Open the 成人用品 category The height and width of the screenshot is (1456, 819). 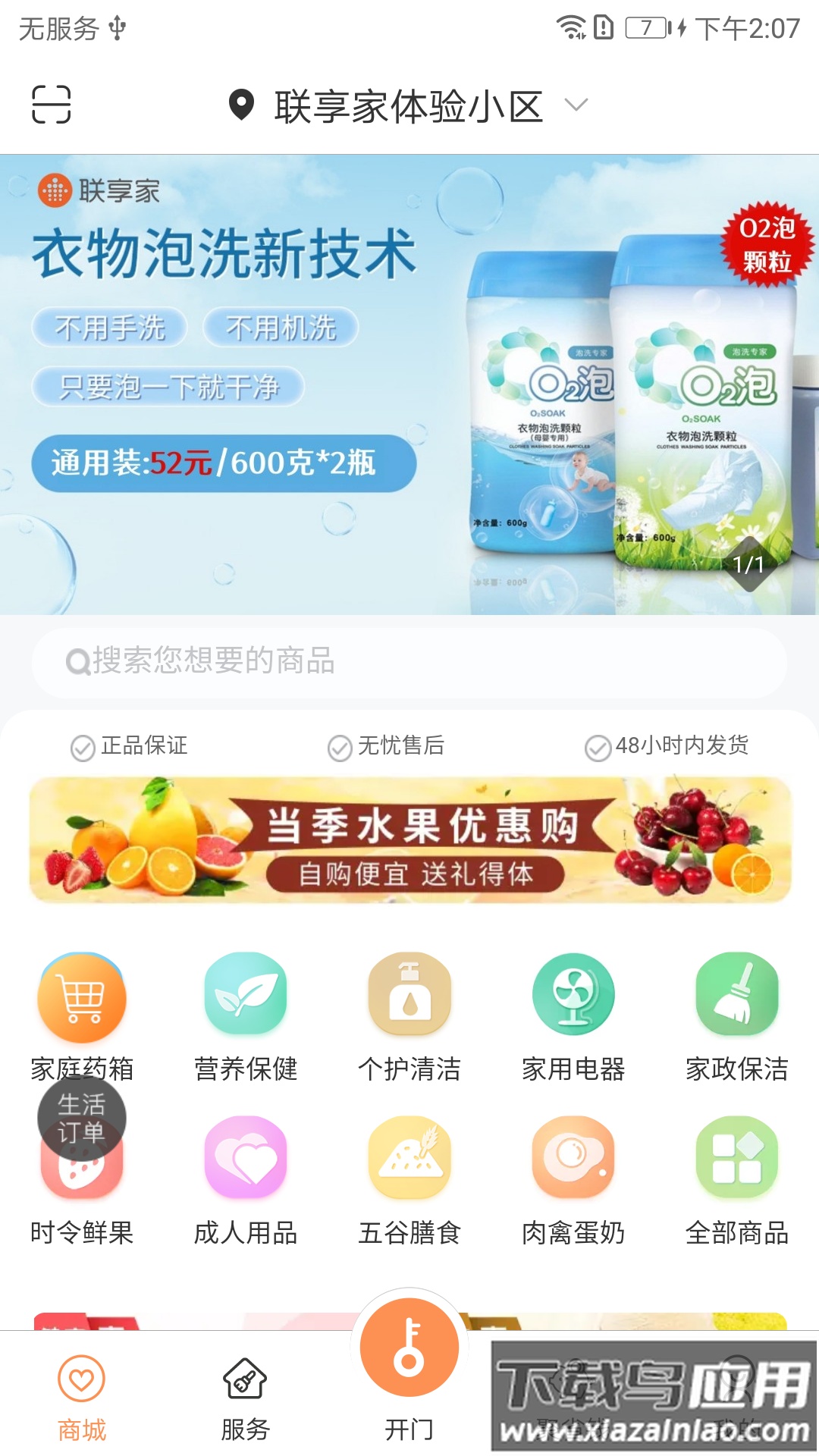click(x=246, y=1181)
